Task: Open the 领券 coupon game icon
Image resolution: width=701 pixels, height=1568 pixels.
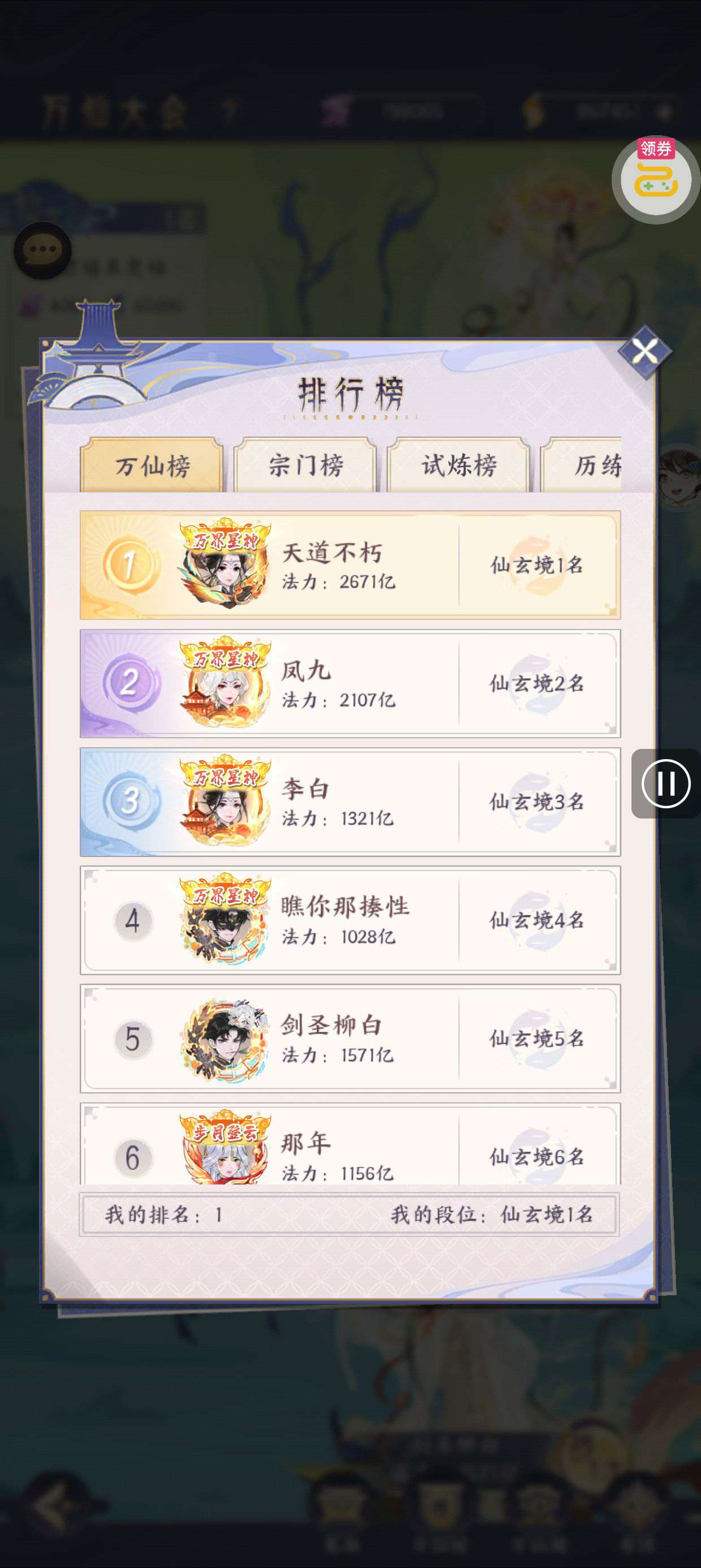Action: [655, 179]
